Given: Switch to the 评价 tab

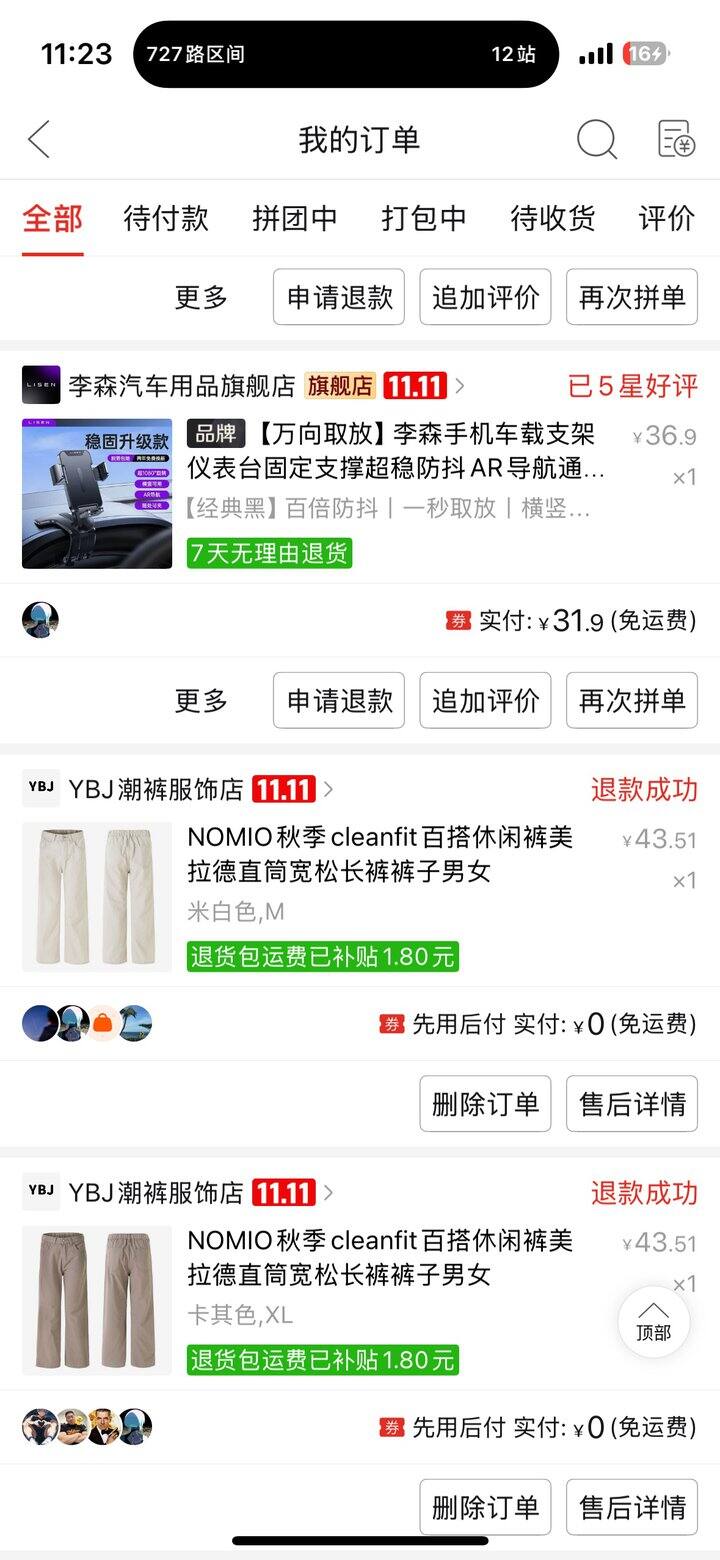Looking at the screenshot, I should (x=666, y=218).
